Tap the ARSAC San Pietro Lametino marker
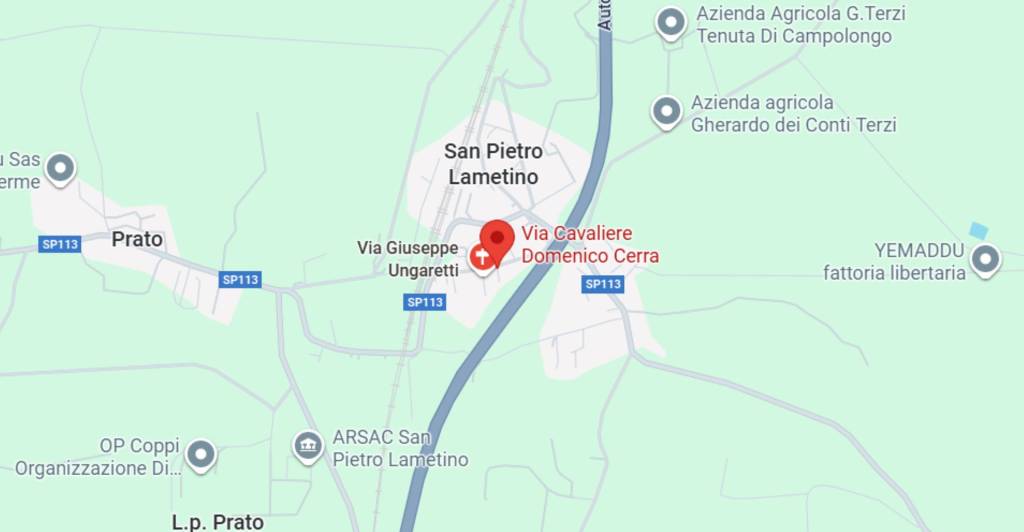The height and width of the screenshot is (532, 1024). coord(308,446)
